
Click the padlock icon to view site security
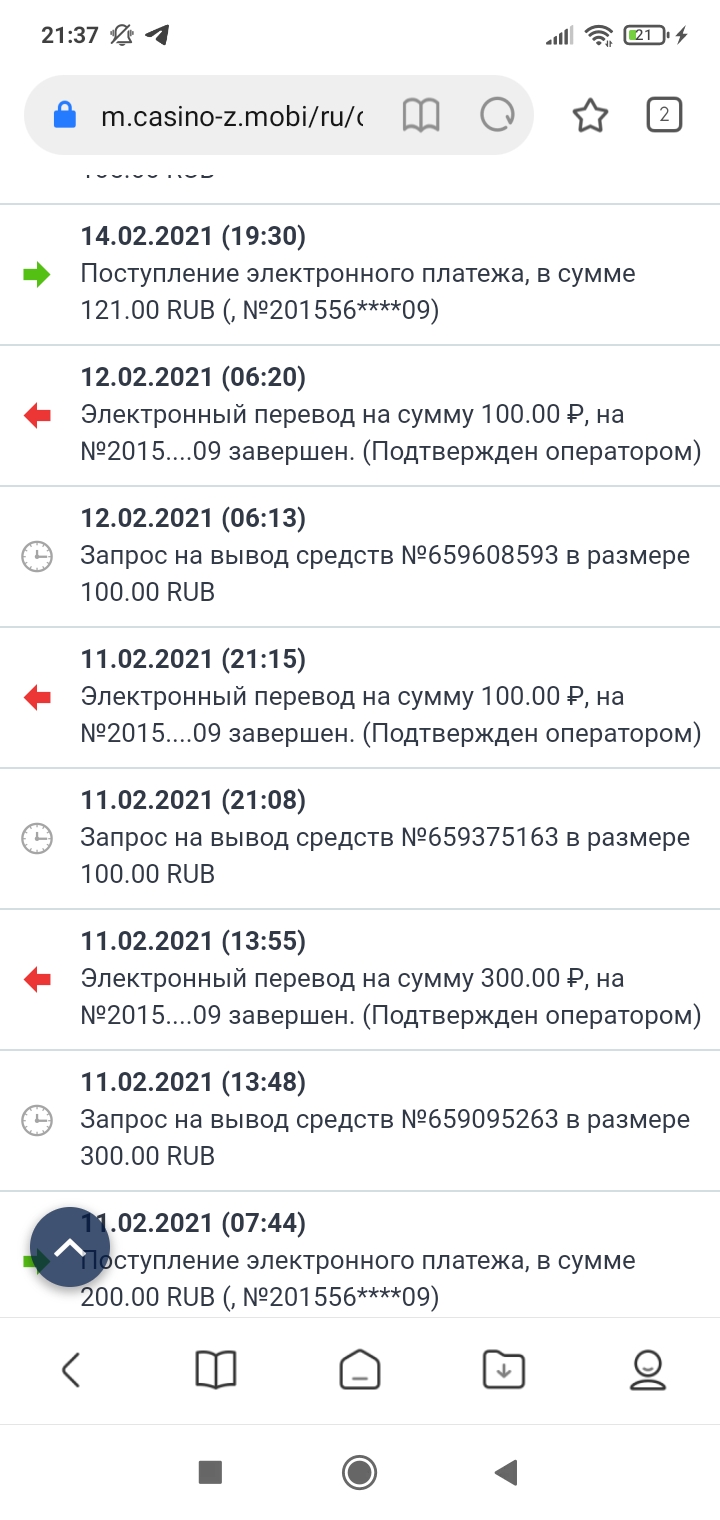tap(67, 114)
